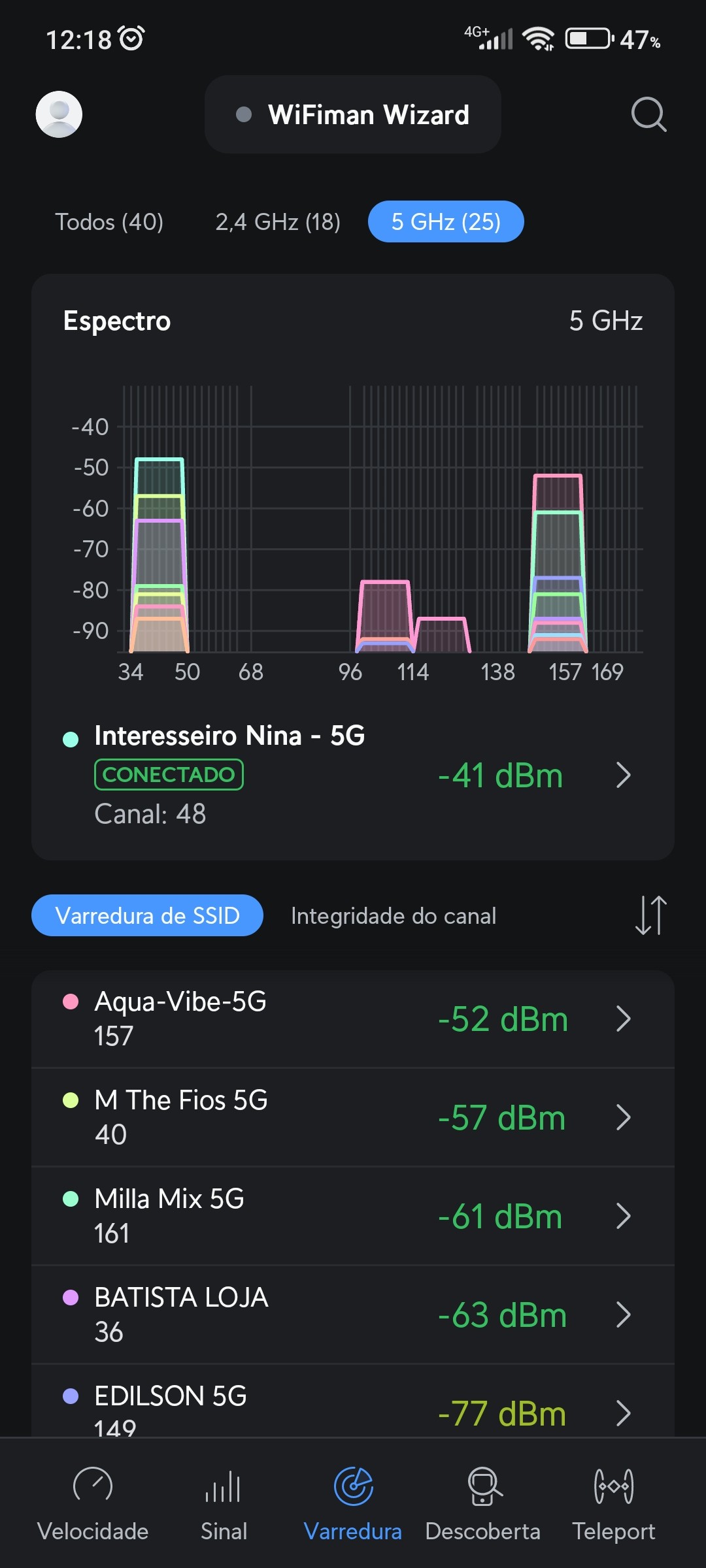View details for M The Fios 5G
Viewport: 706px width, 1568px height.
click(353, 1118)
